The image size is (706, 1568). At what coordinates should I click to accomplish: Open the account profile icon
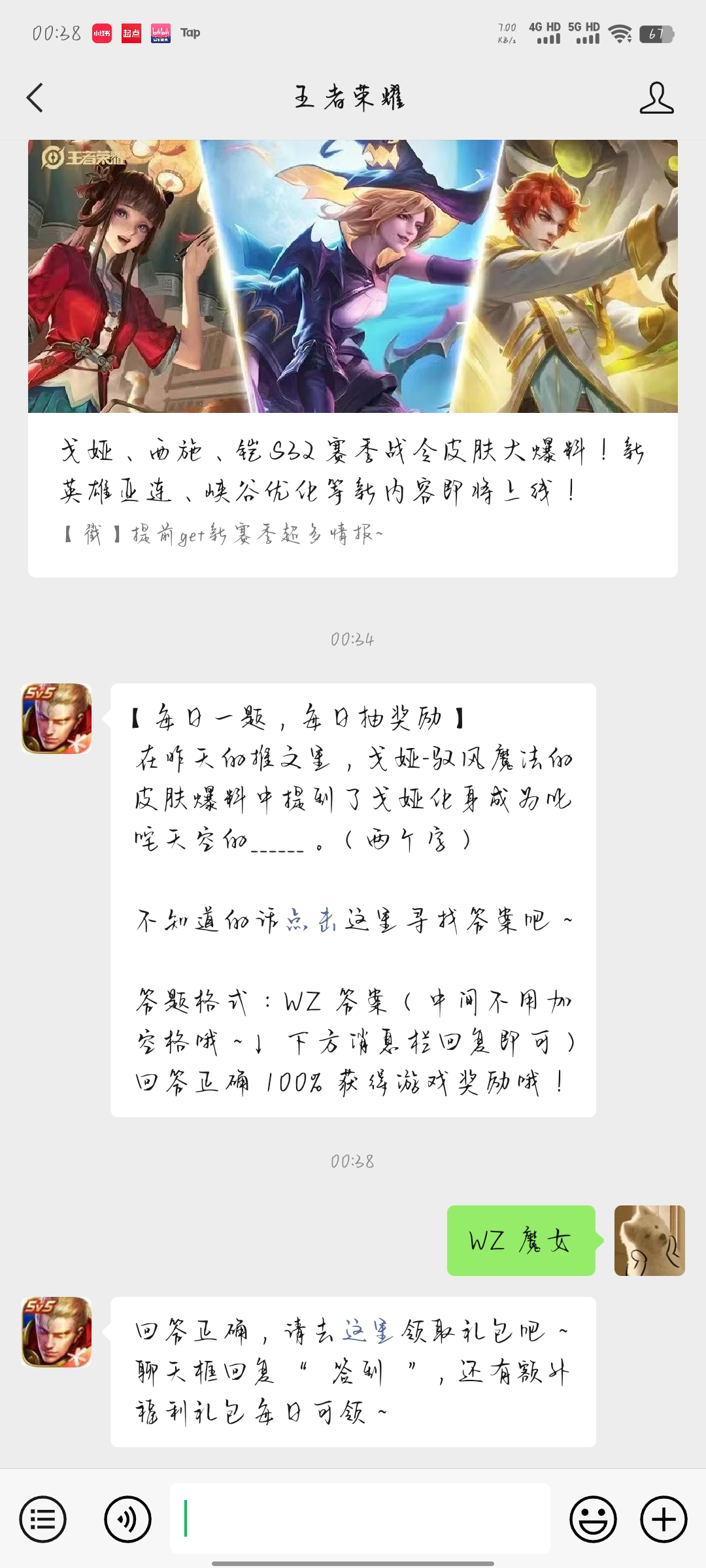point(656,98)
